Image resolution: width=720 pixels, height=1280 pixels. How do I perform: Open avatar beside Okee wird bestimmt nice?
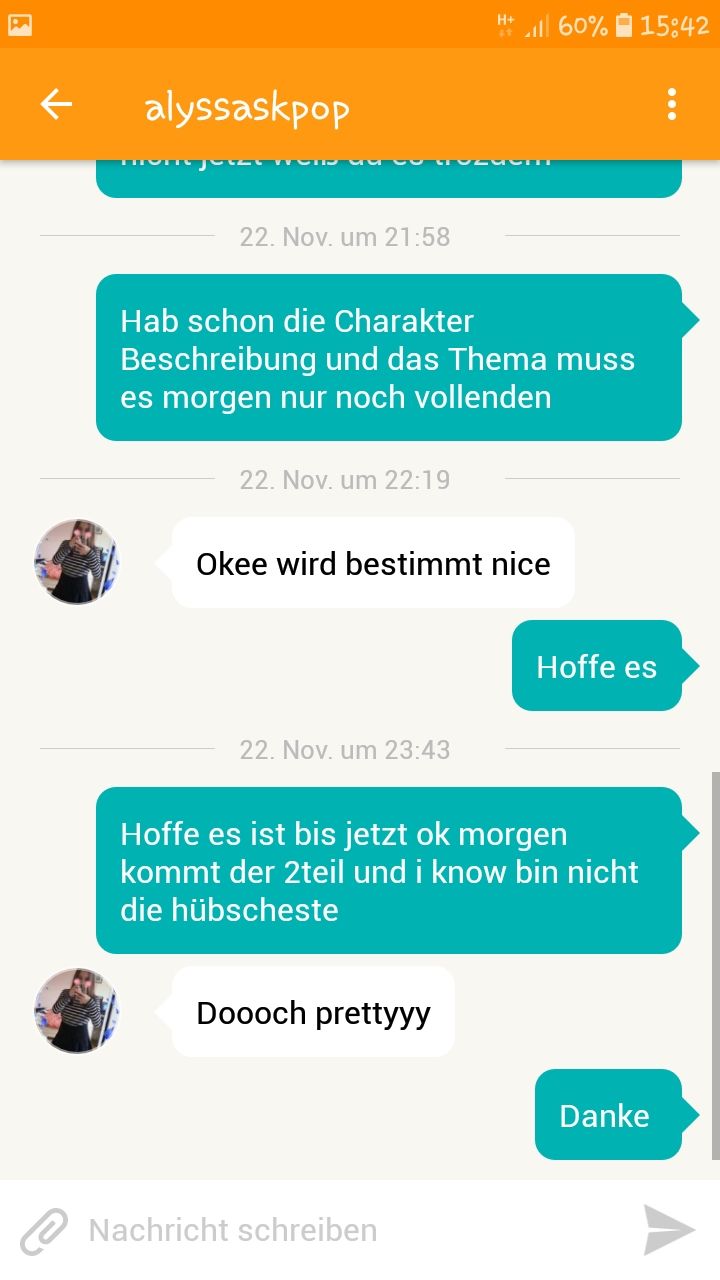pyautogui.click(x=77, y=562)
